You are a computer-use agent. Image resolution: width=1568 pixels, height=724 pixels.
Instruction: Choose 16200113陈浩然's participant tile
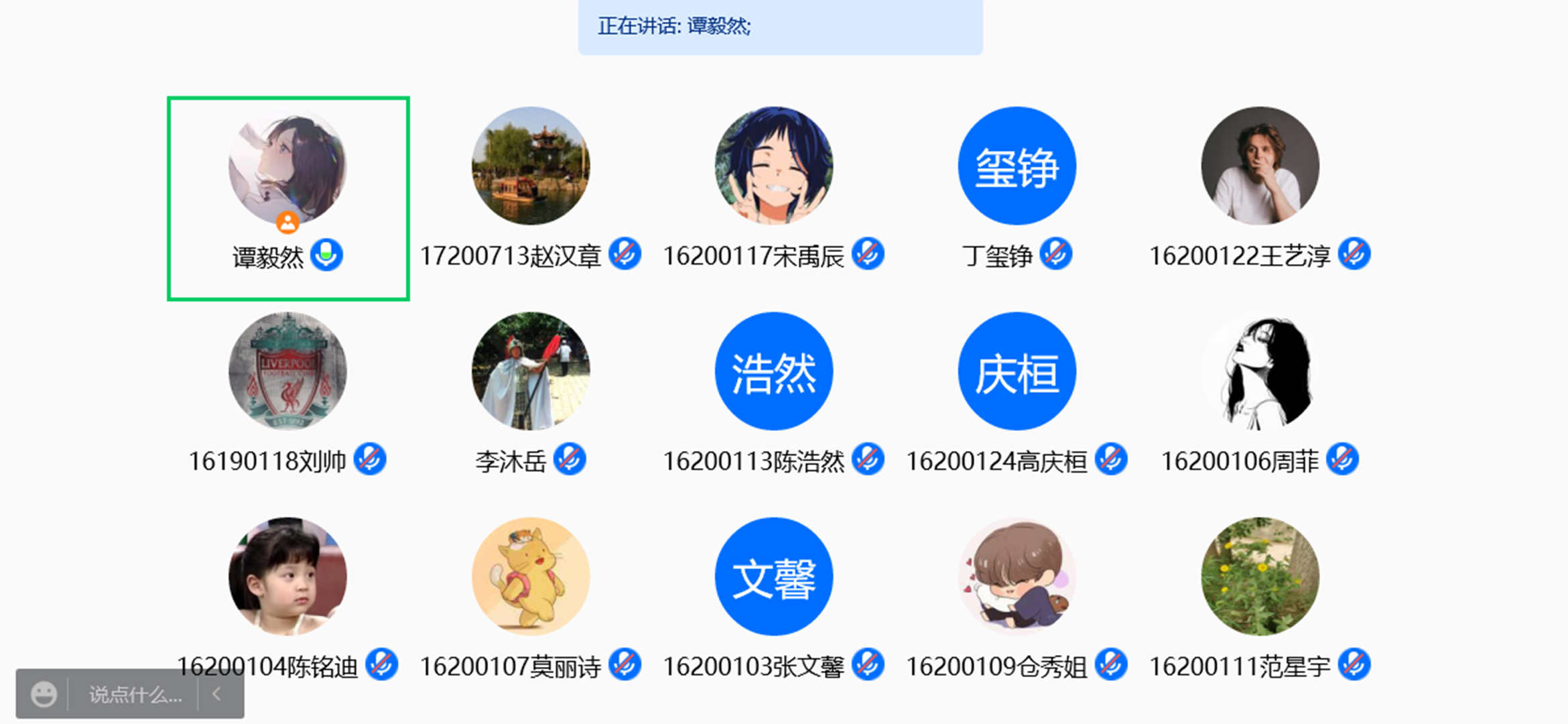click(x=774, y=371)
